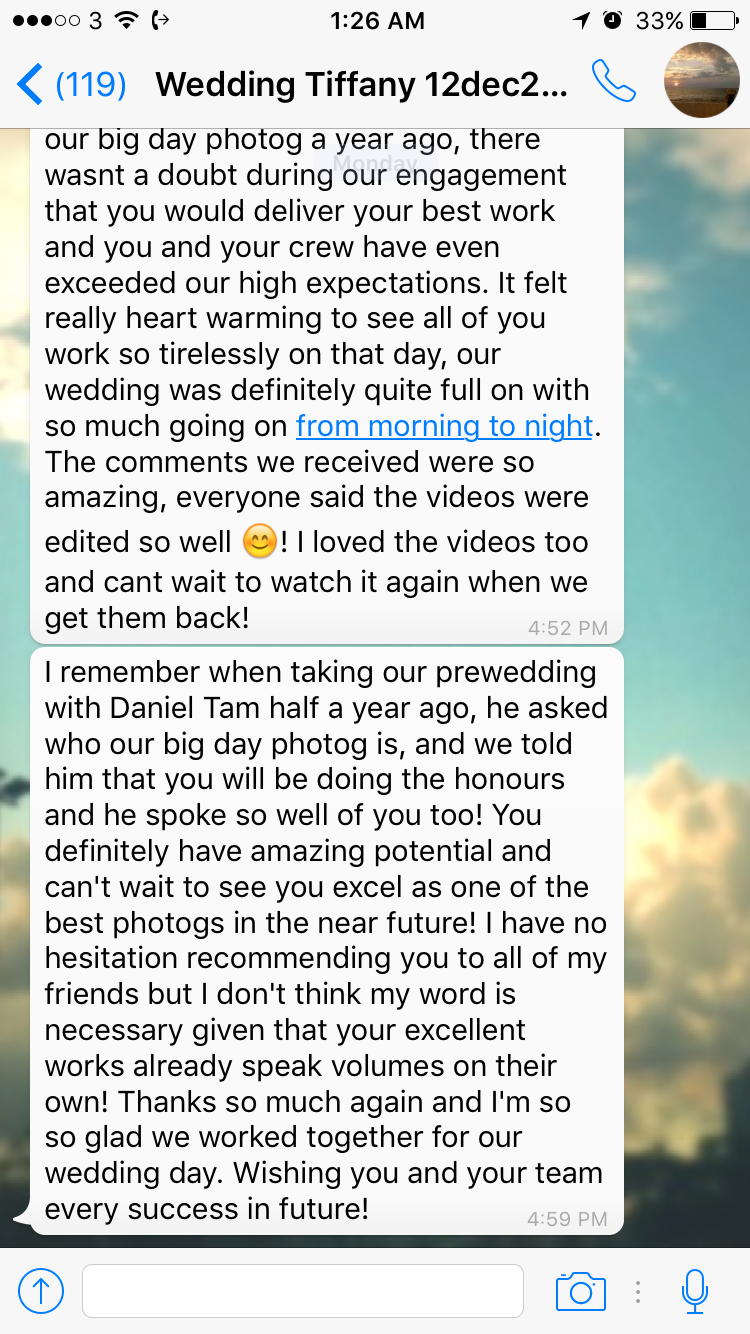Focus the message text field
The image size is (750, 1334).
[302, 1291]
